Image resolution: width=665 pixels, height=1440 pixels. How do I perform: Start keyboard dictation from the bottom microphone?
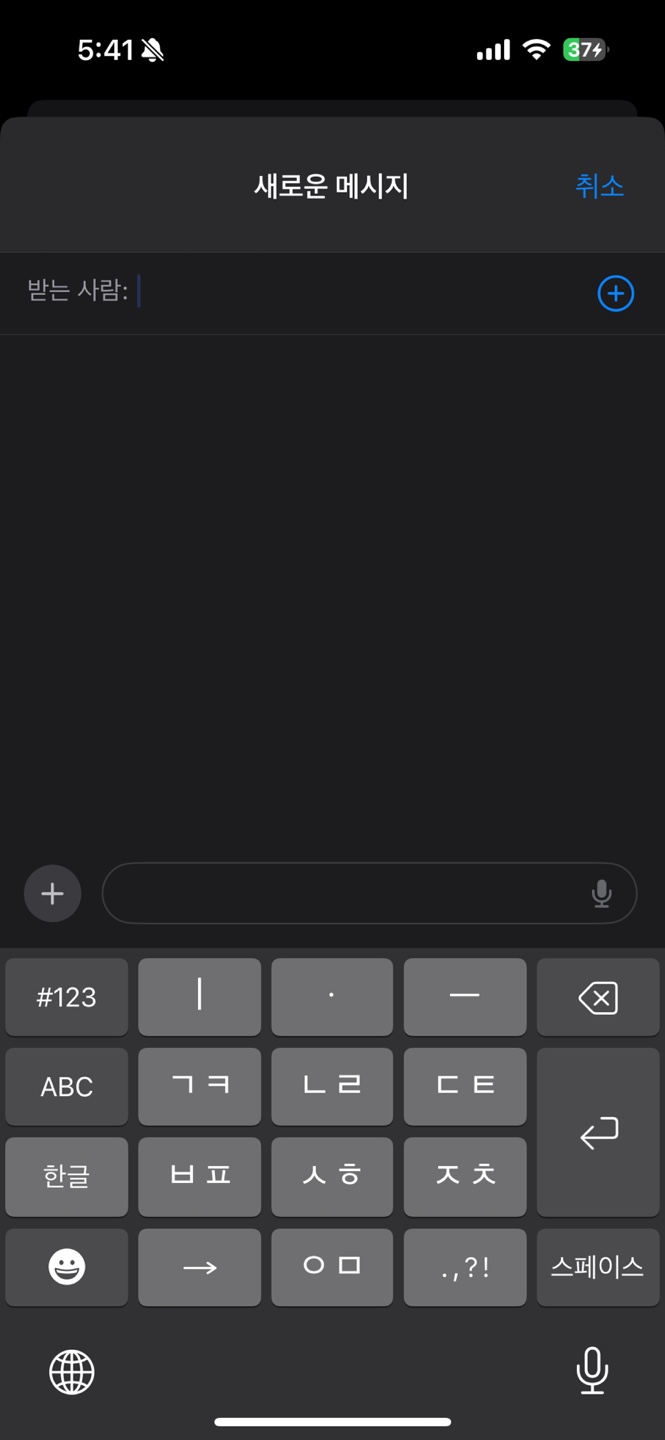(x=592, y=1370)
